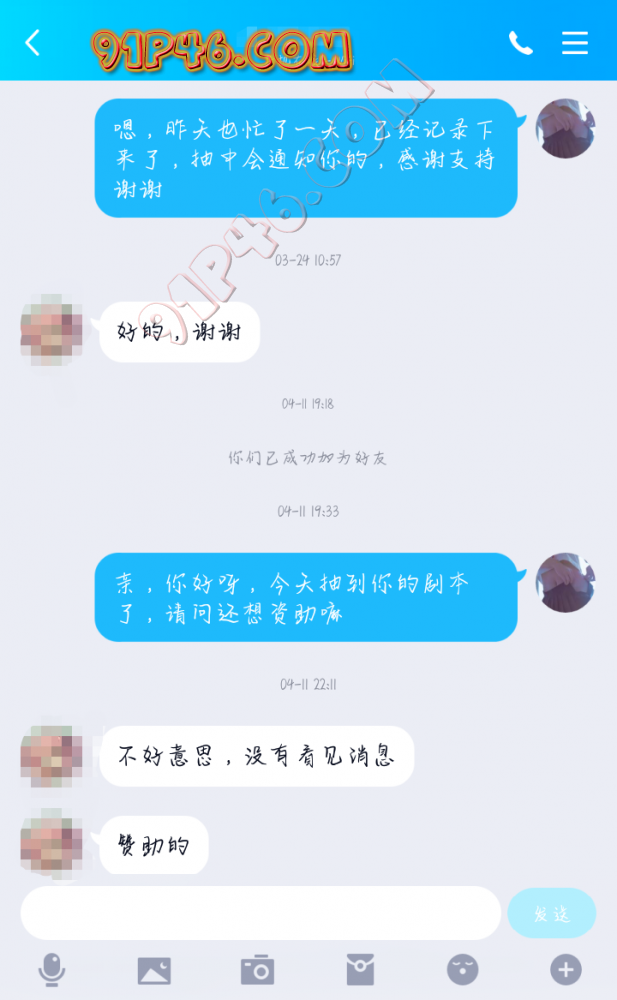
Task: Open the red envelope option
Action: [360, 969]
